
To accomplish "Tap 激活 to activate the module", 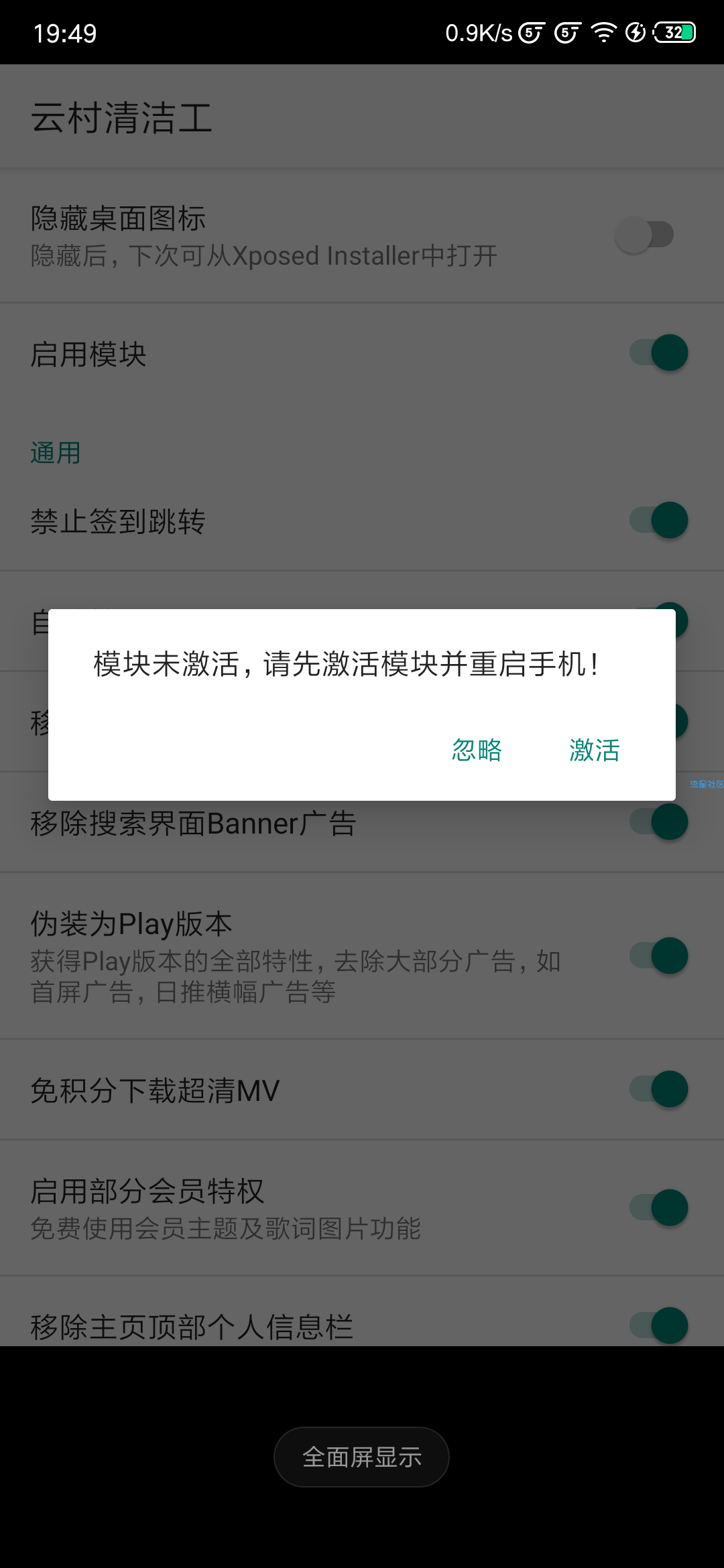I will [594, 750].
